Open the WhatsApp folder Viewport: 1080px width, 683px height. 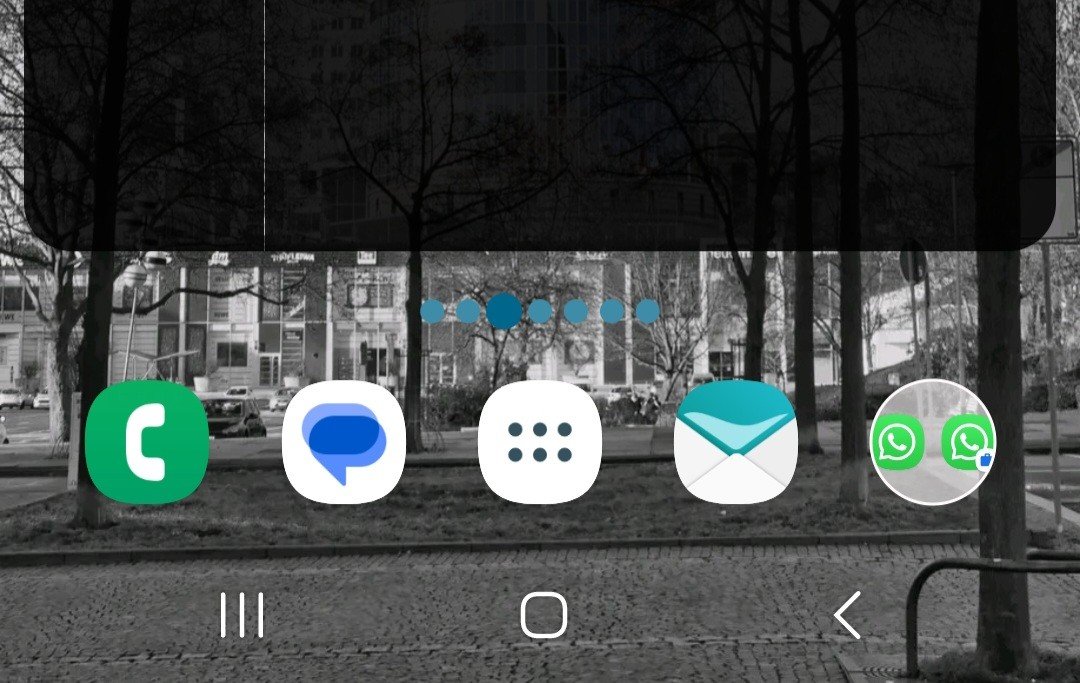[x=933, y=442]
